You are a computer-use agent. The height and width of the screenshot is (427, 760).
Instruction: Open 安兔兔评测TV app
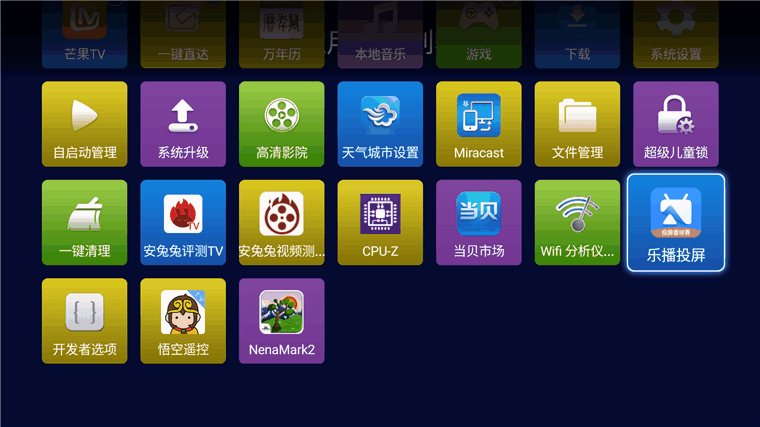pyautogui.click(x=183, y=222)
